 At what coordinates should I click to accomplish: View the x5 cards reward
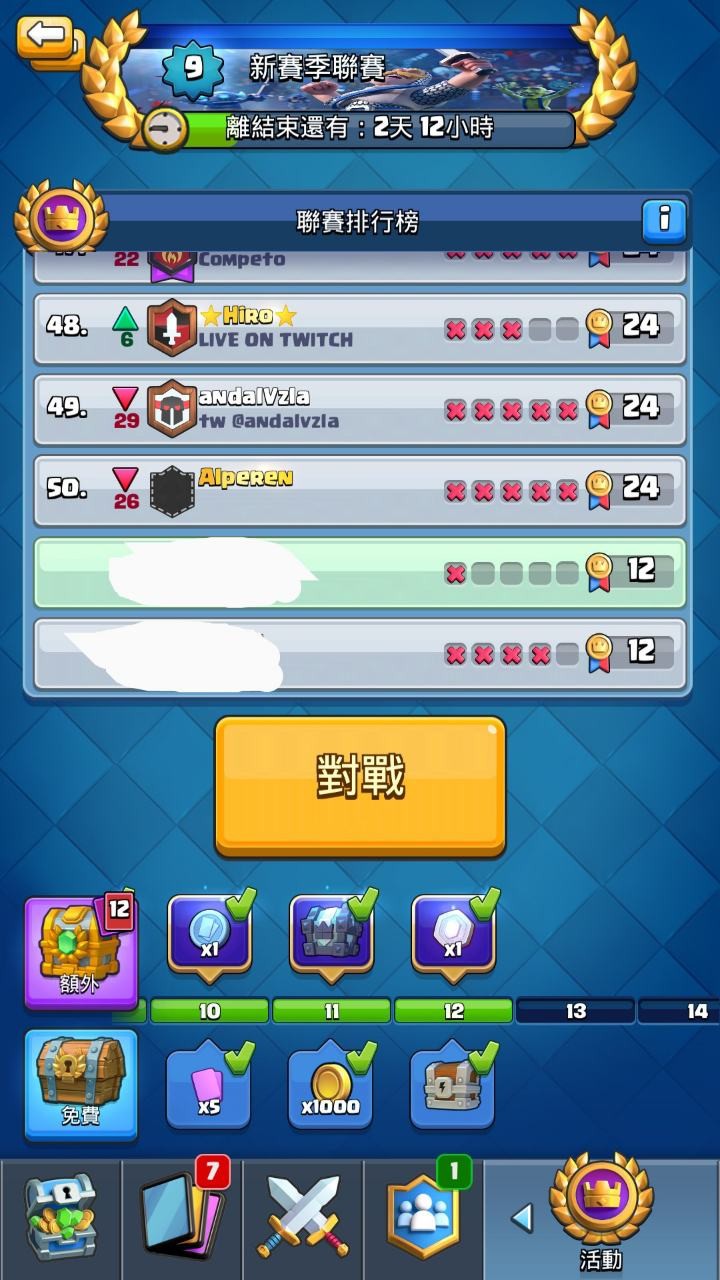[209, 1087]
